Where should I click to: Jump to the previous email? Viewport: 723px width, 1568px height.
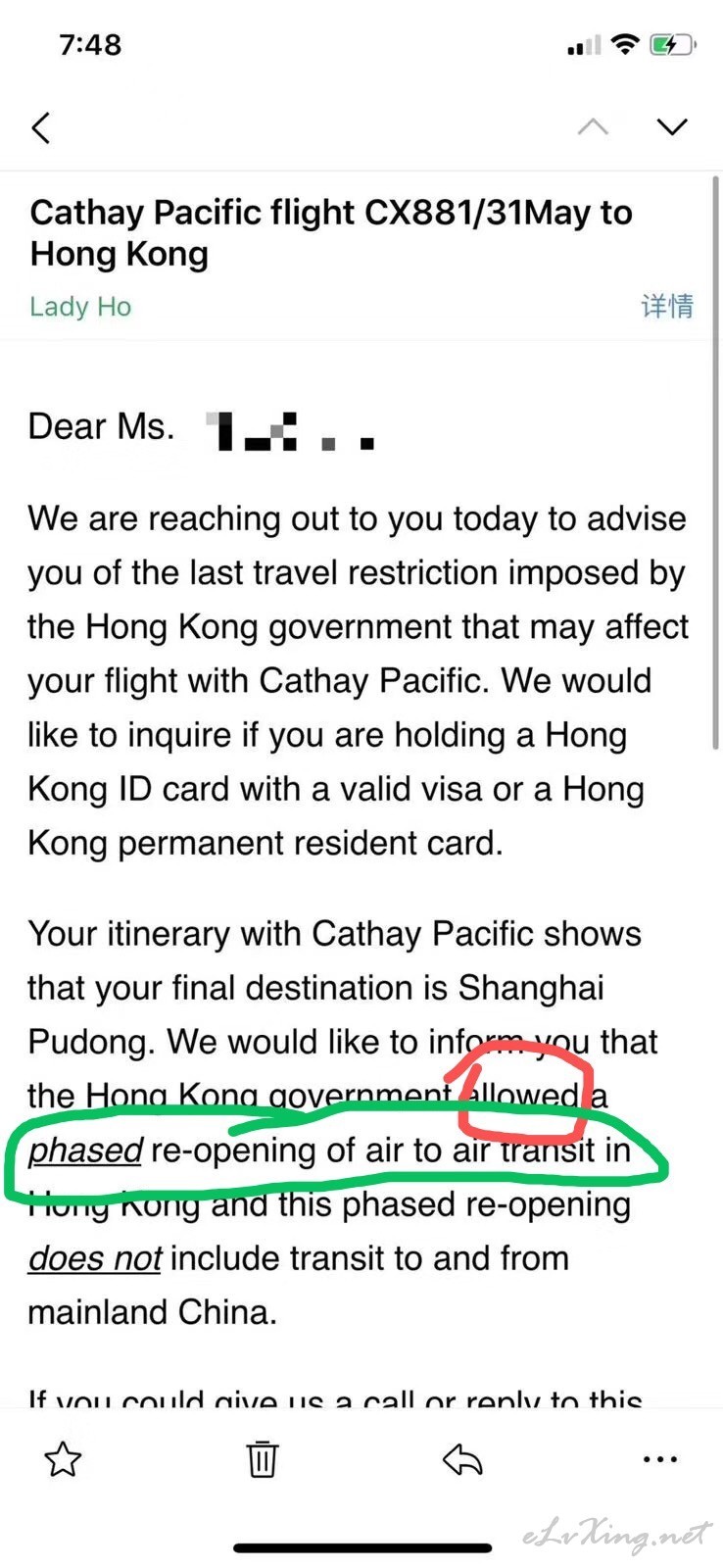pyautogui.click(x=593, y=127)
